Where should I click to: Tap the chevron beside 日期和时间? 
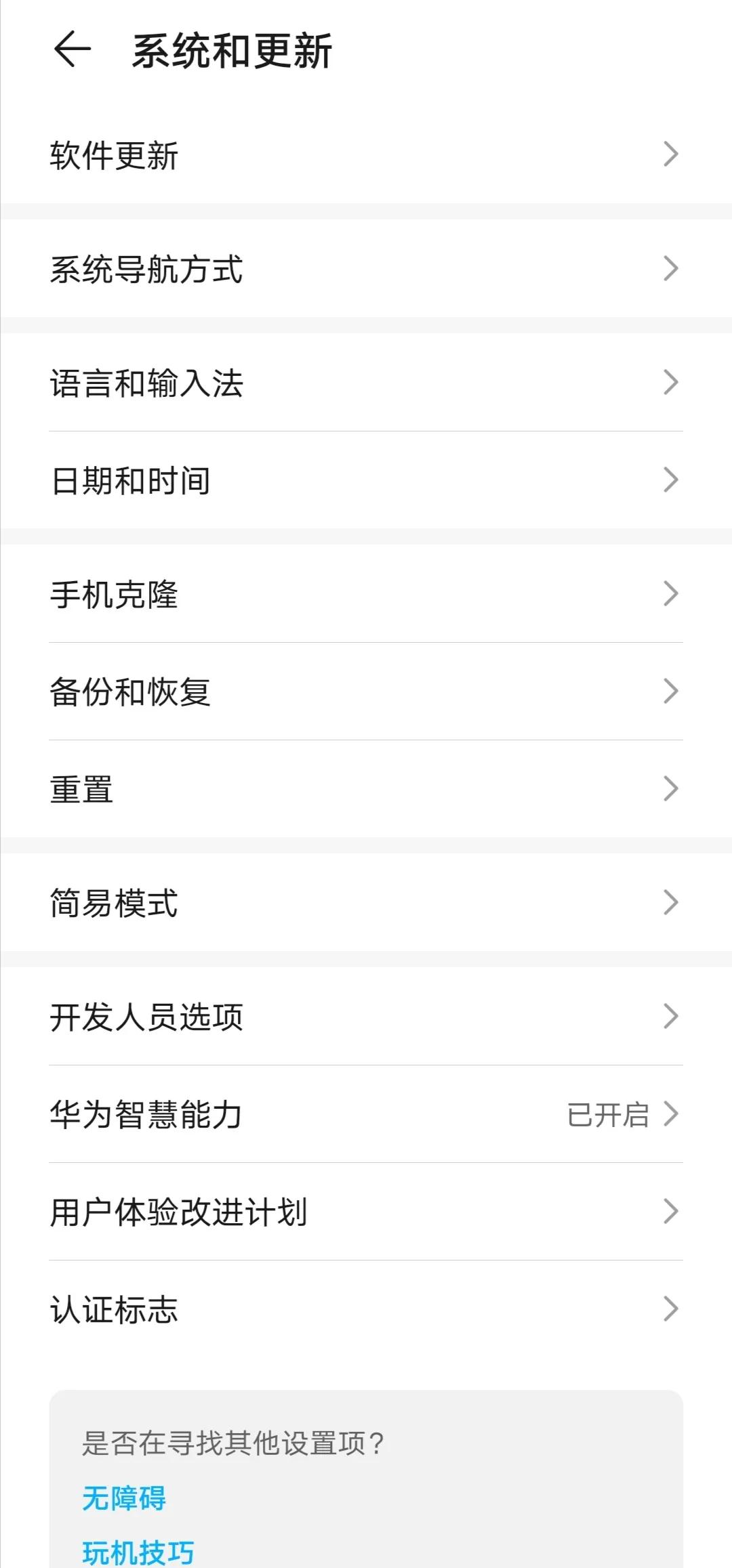click(x=672, y=481)
